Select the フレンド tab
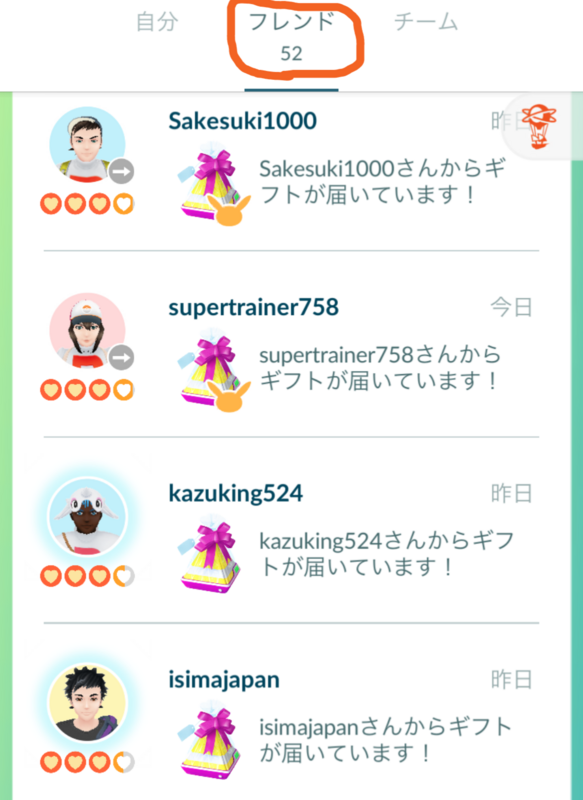This screenshot has width=583, height=800. pos(291,37)
